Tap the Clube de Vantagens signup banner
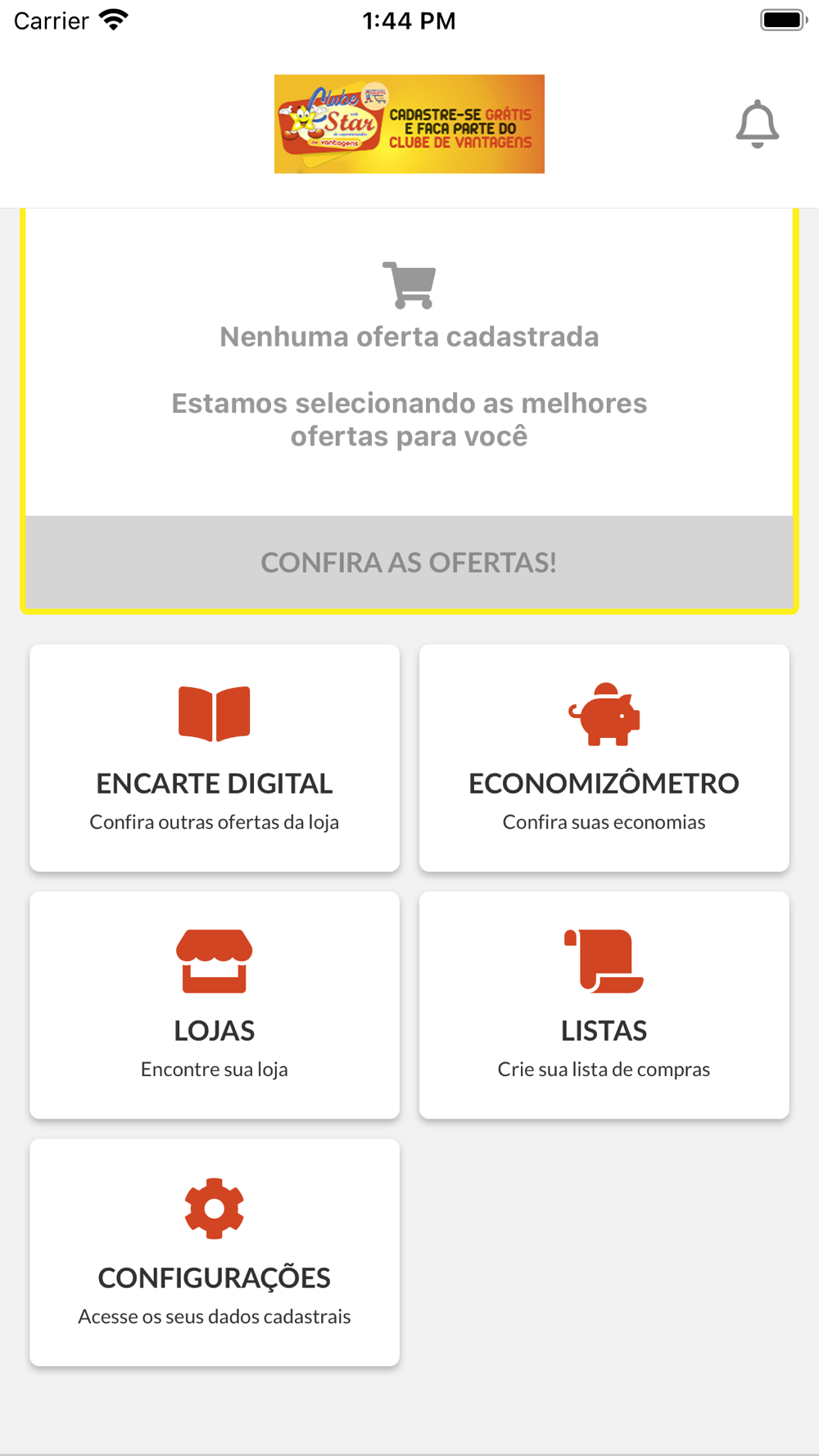 click(409, 124)
